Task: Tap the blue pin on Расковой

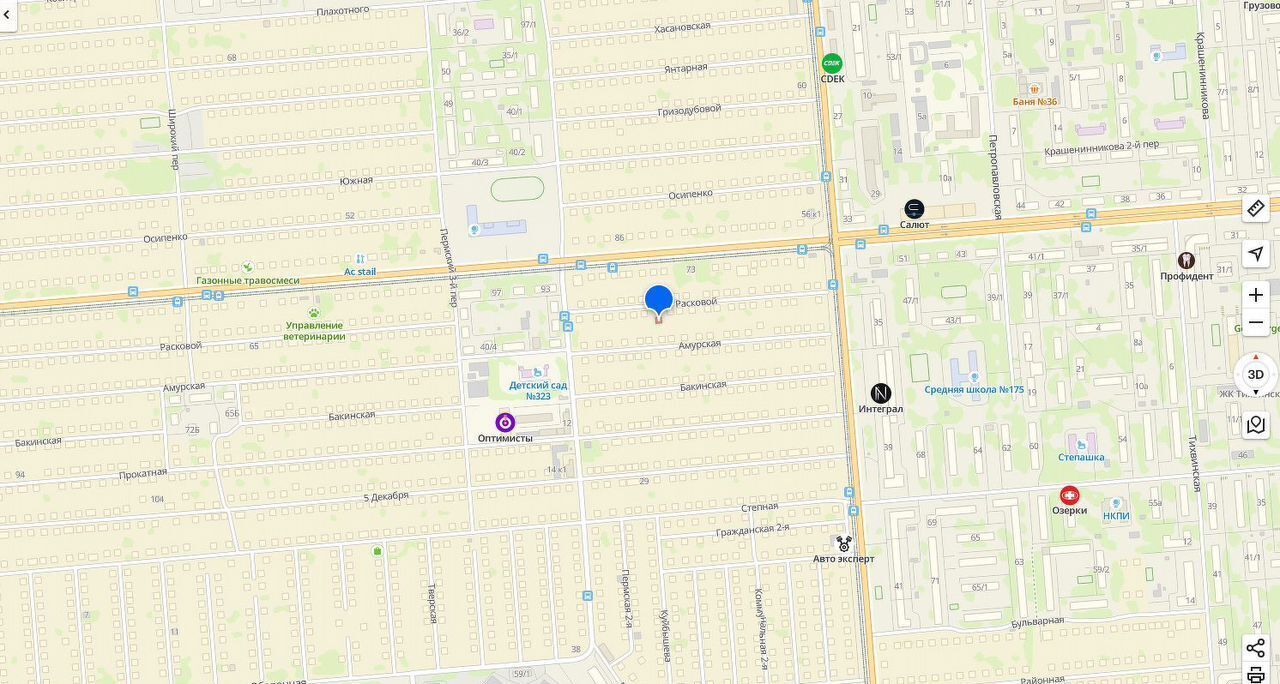Action: point(658,300)
